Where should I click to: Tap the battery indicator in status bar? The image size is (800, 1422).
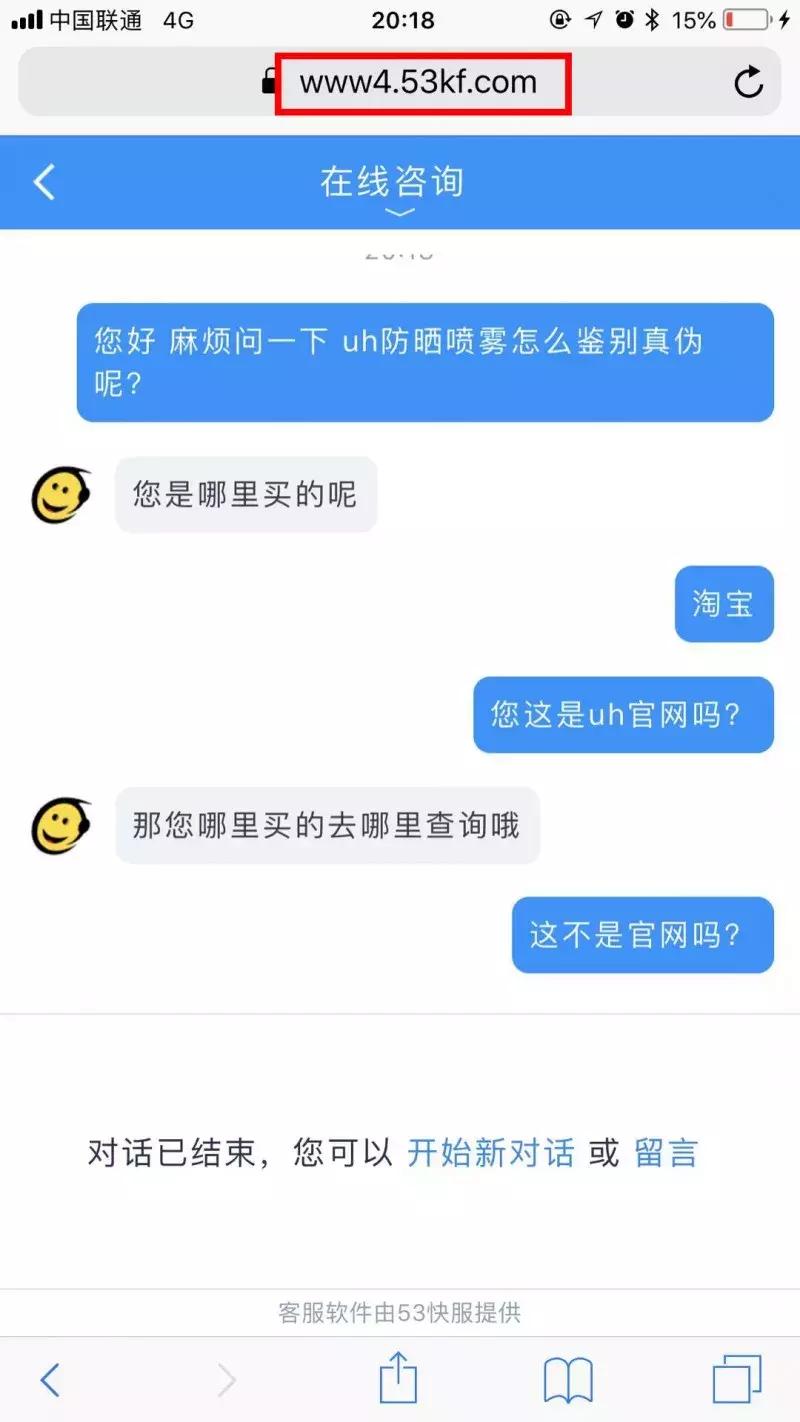[746, 18]
